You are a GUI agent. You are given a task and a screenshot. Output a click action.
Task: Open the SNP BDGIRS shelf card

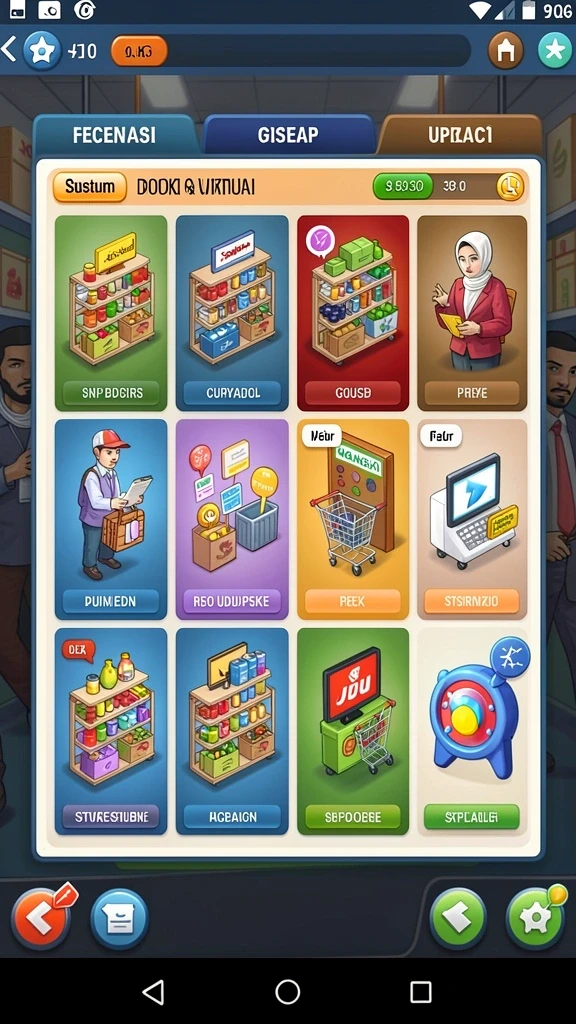click(111, 313)
